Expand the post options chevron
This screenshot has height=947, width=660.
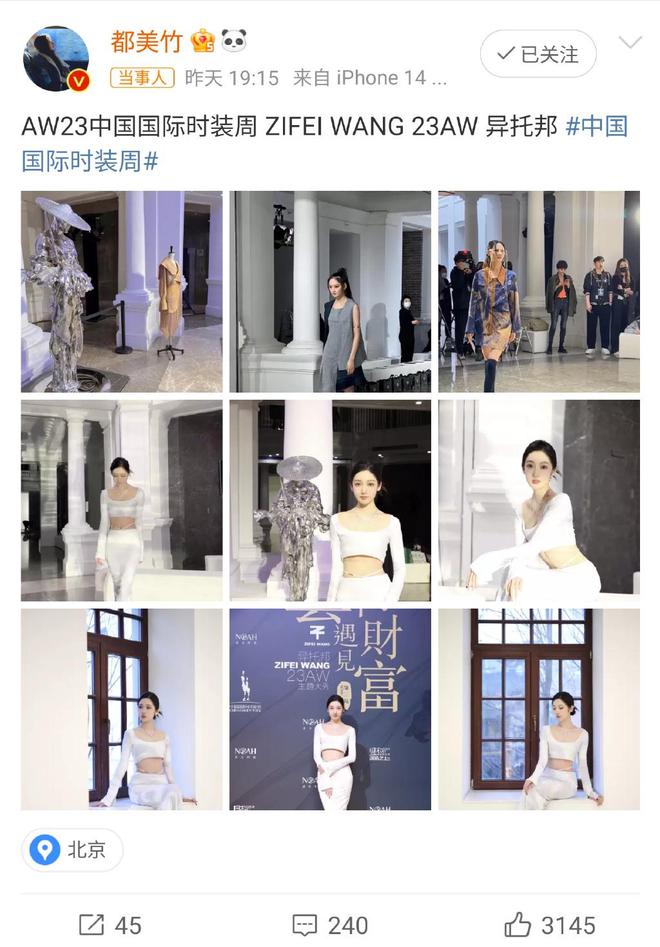(630, 42)
